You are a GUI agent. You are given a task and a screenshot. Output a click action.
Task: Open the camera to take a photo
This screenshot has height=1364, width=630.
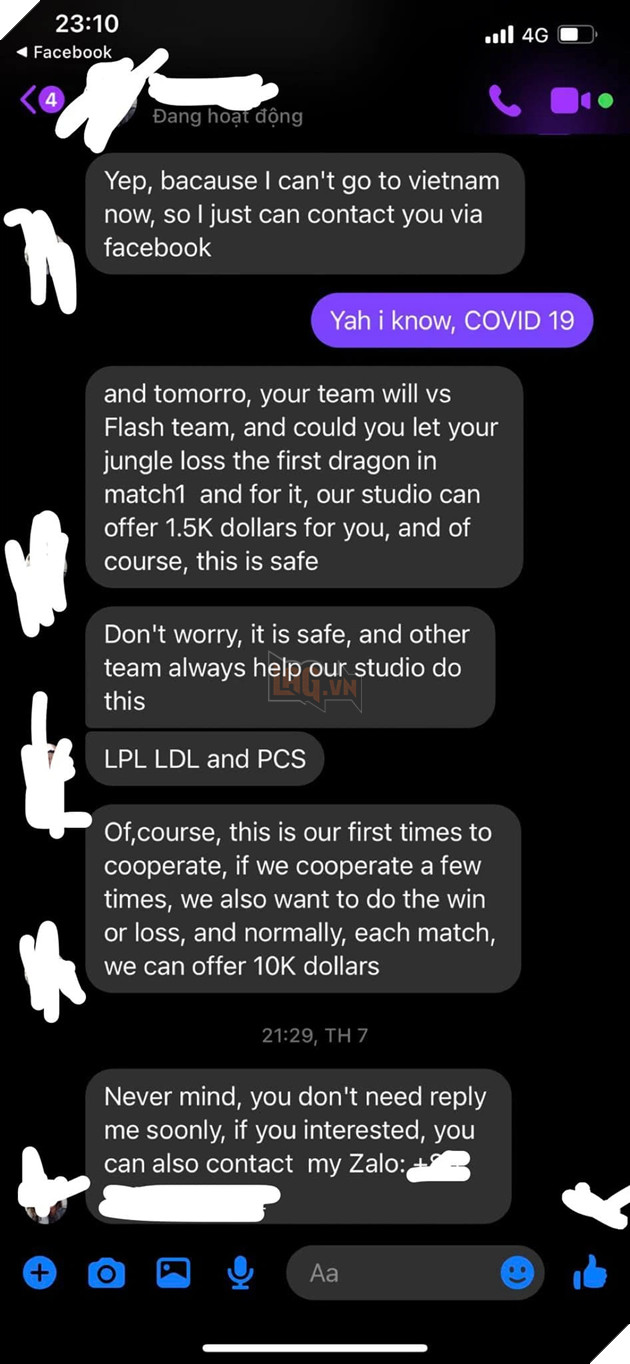106,1273
